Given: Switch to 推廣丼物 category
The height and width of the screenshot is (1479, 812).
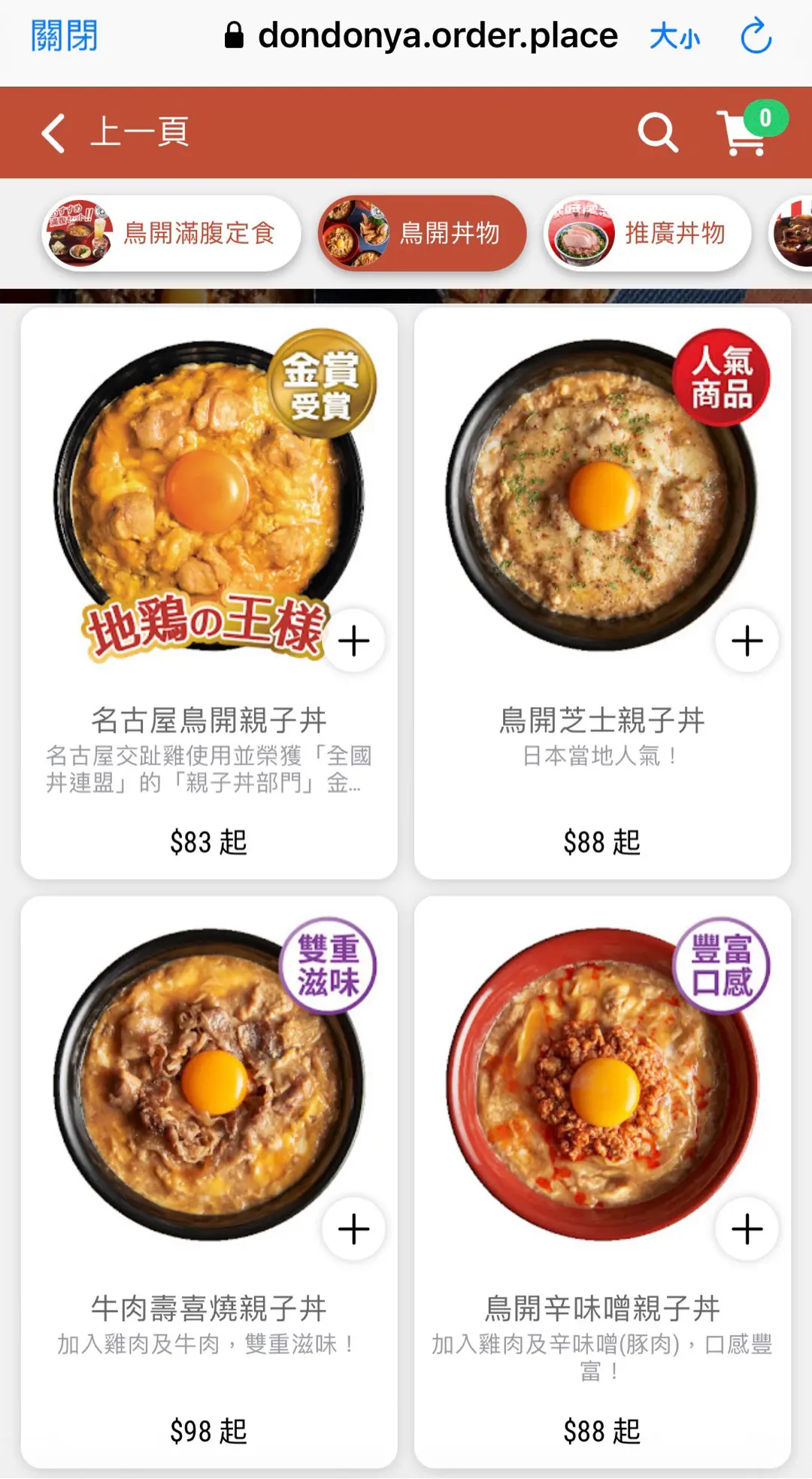Looking at the screenshot, I should point(647,233).
